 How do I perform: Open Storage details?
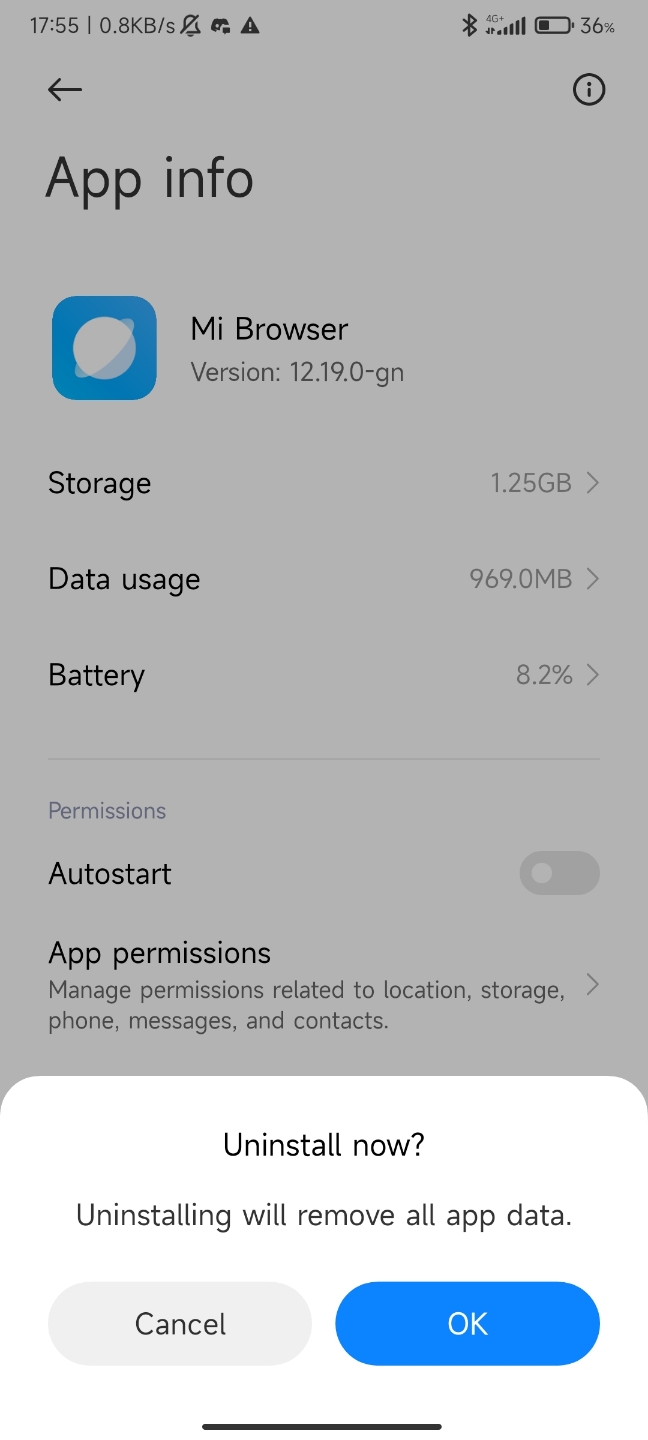(324, 483)
